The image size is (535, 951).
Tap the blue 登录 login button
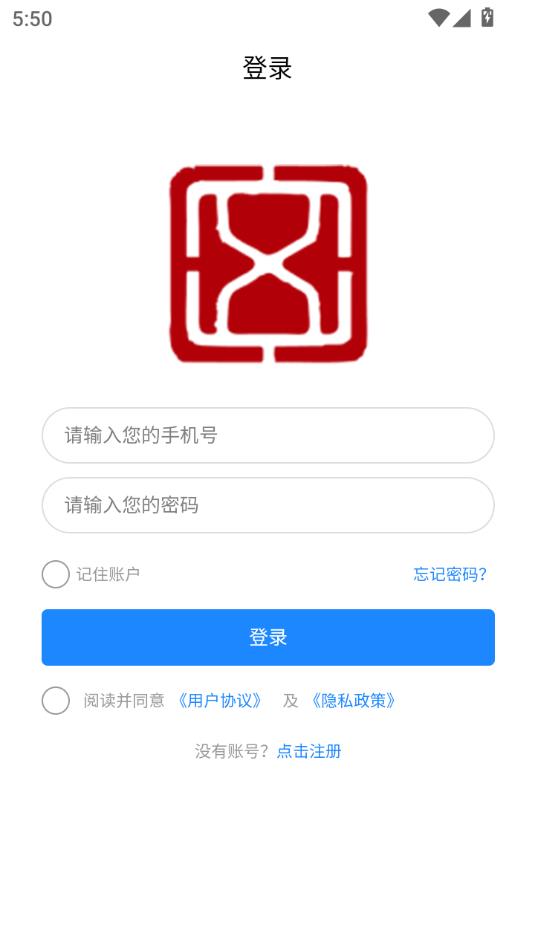268,637
